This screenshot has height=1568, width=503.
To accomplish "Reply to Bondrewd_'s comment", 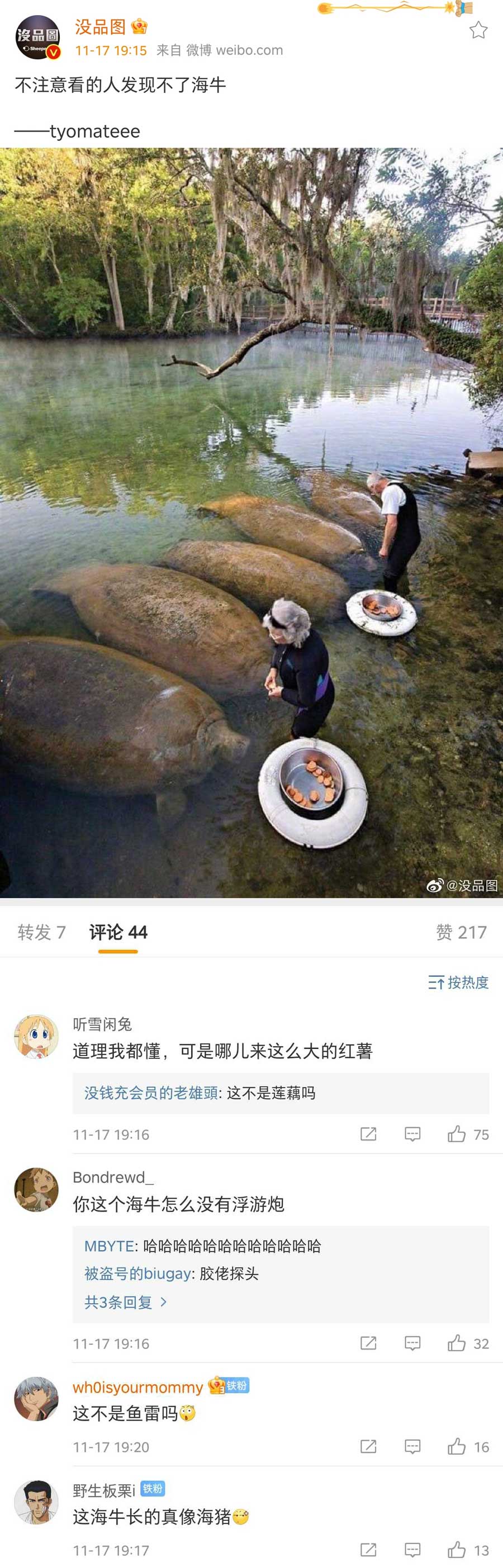I will 412,1343.
